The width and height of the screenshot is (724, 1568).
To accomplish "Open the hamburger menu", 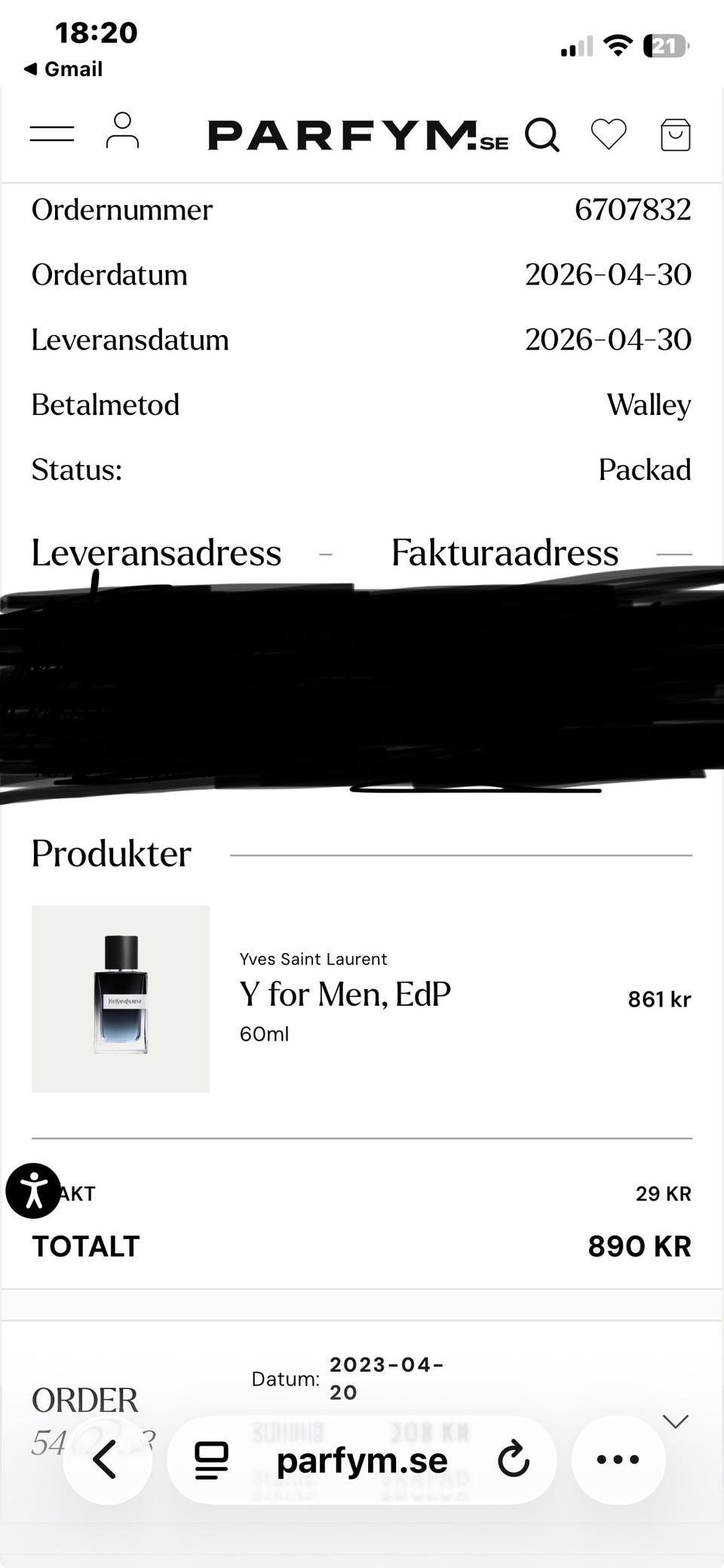I will 52,134.
